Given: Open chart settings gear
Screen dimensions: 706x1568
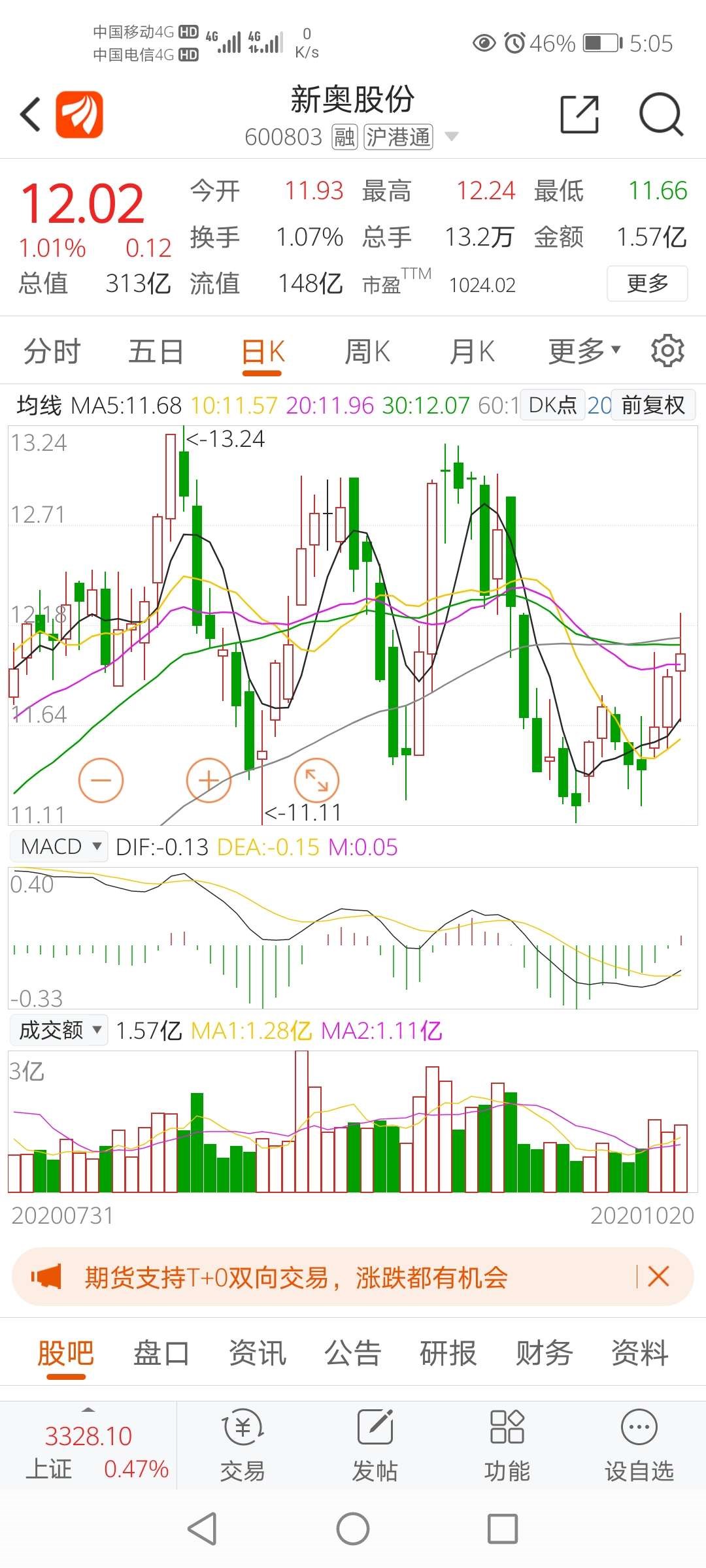Looking at the screenshot, I should [x=667, y=351].
